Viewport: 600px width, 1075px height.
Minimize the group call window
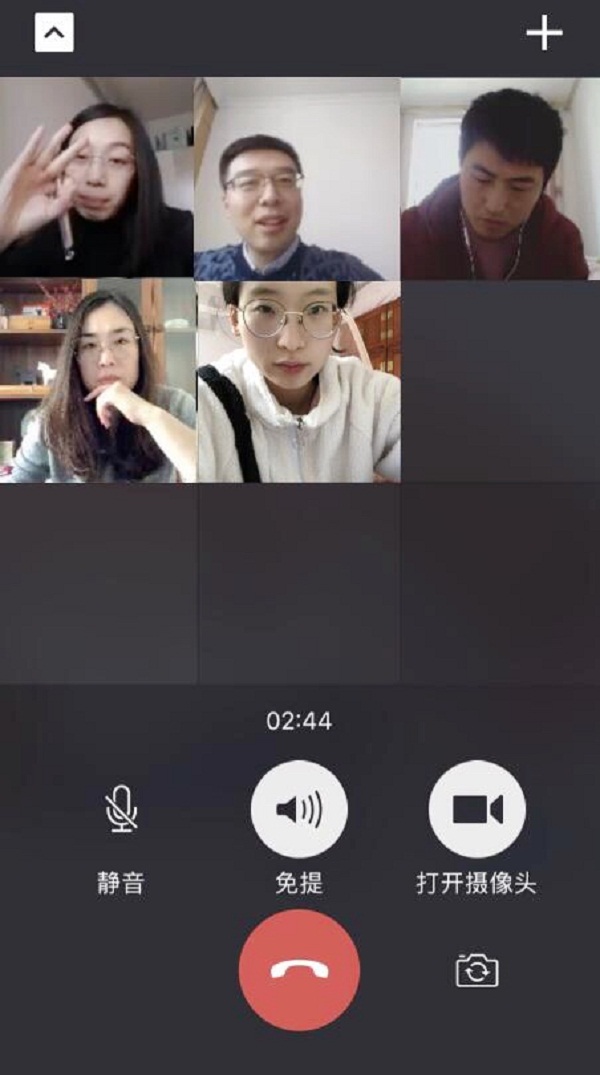tap(54, 34)
